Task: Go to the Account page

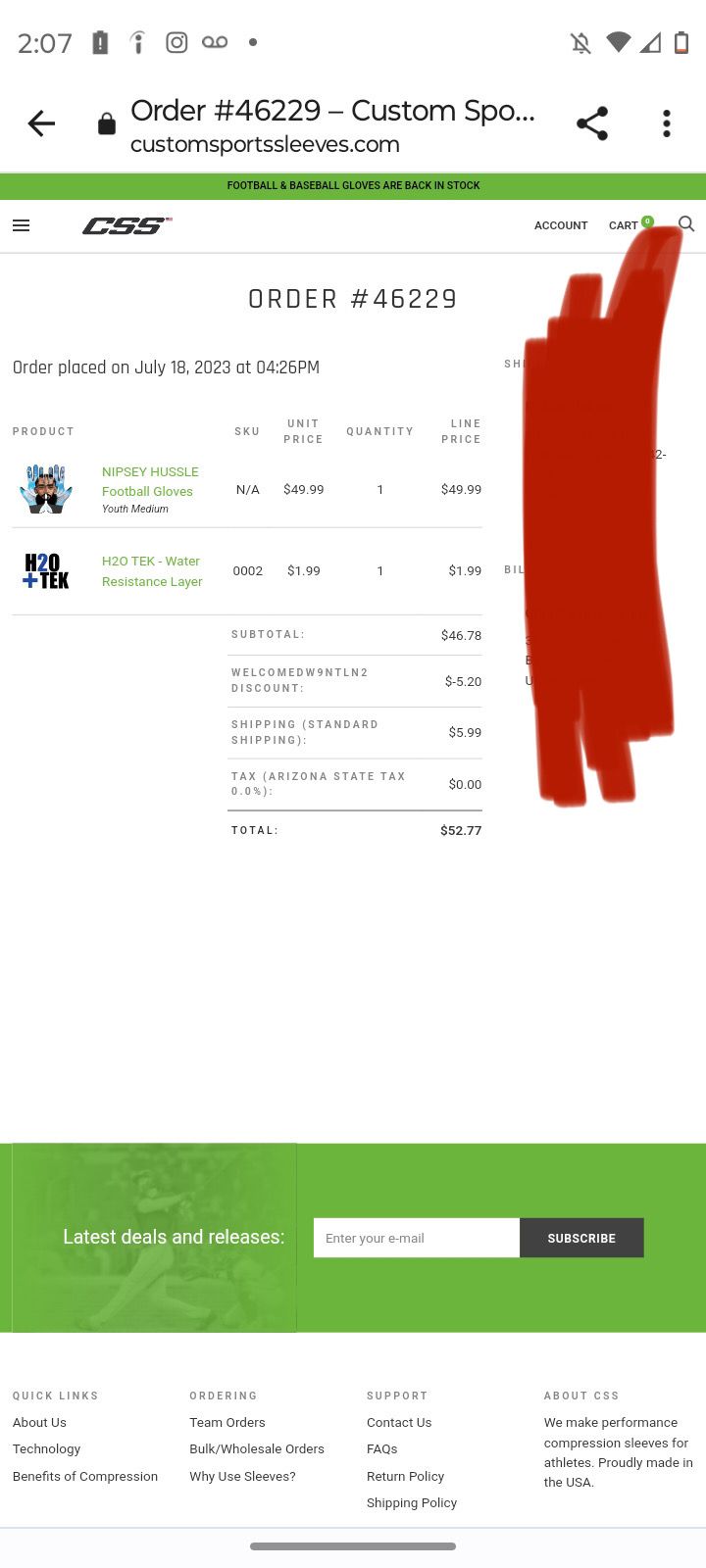Action: pyautogui.click(x=561, y=225)
